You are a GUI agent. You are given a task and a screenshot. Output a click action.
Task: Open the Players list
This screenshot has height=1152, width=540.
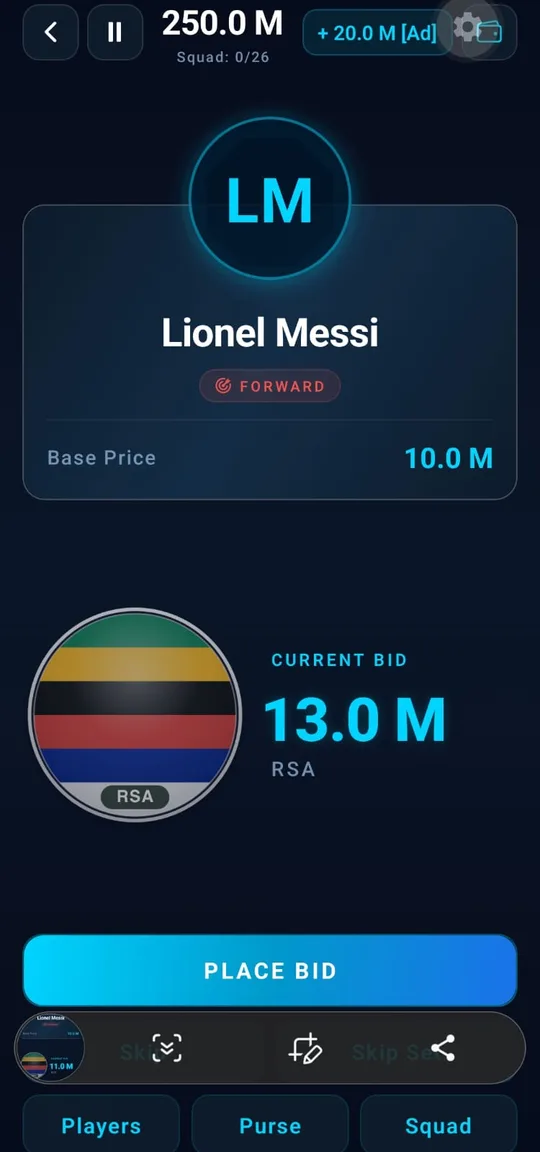click(101, 1126)
